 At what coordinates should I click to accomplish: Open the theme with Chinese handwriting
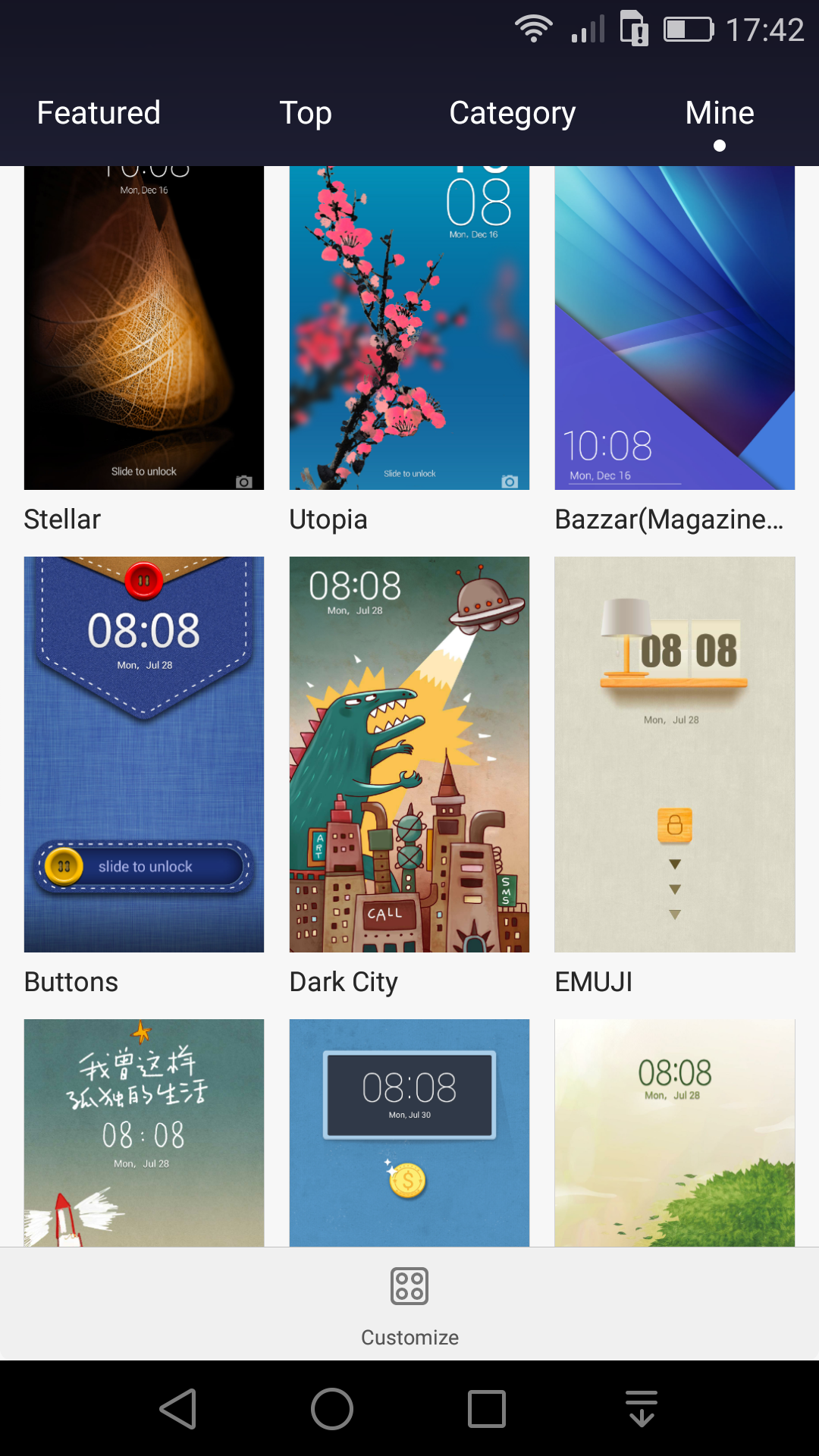pos(144,1132)
